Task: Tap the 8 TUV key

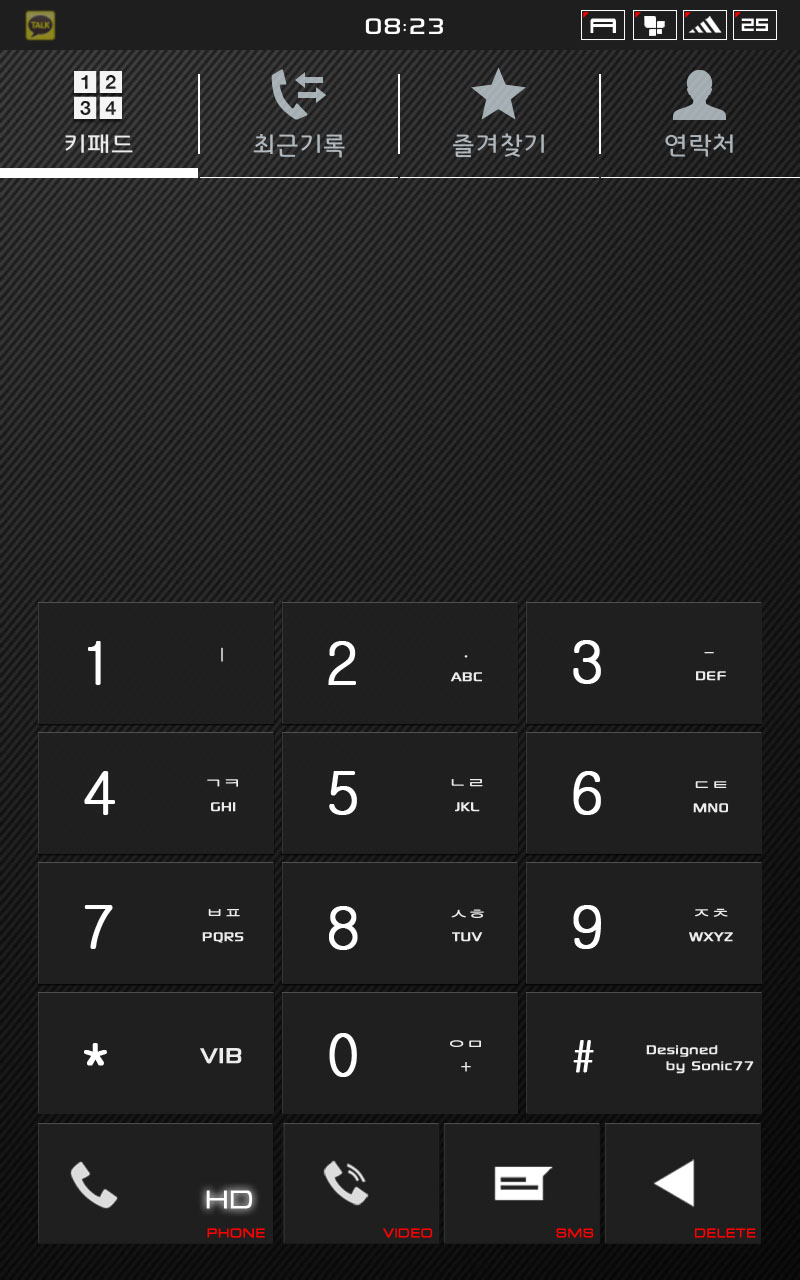Action: point(400,923)
